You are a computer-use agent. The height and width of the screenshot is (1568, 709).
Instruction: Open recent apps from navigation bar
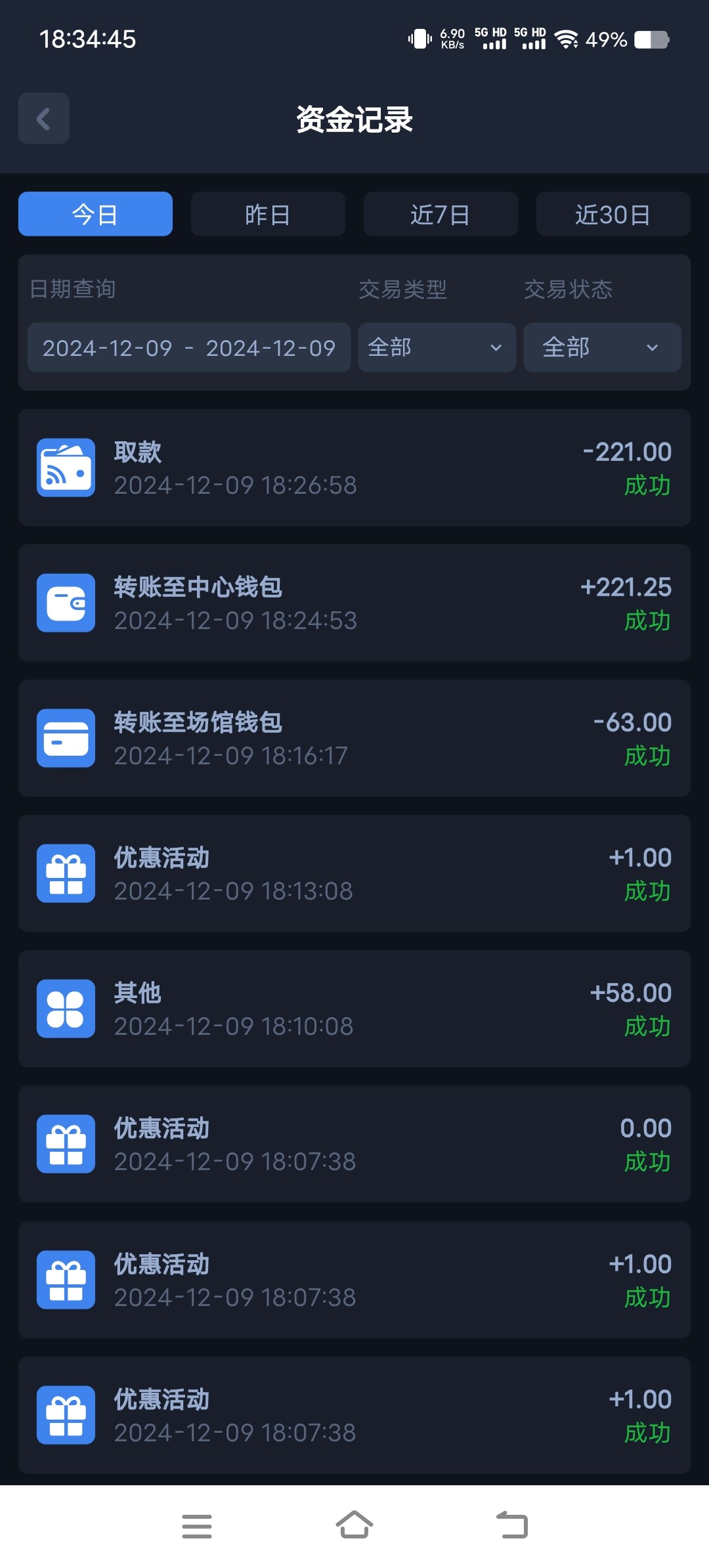197,1525
